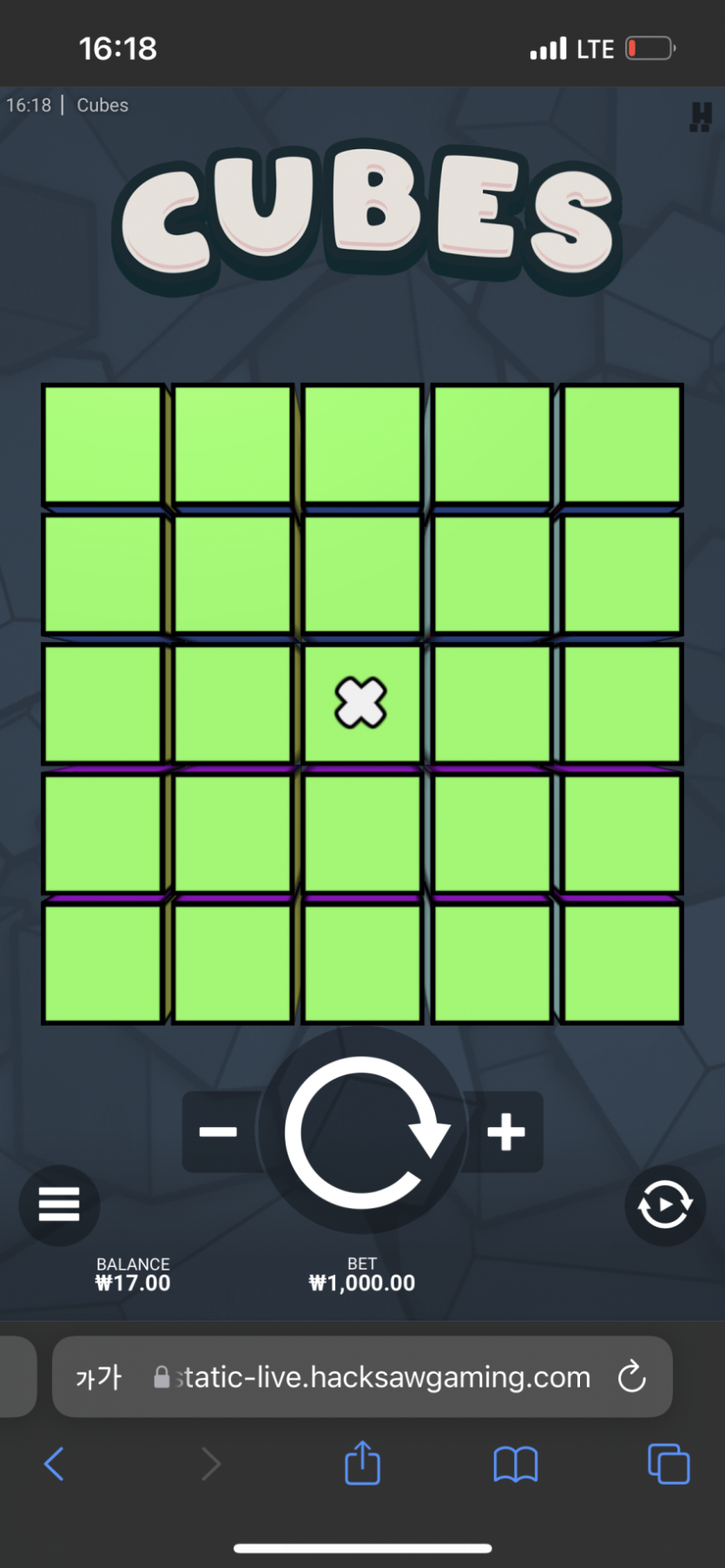Spin the Cubes game
Screen dimensions: 725x1568
363,1132
